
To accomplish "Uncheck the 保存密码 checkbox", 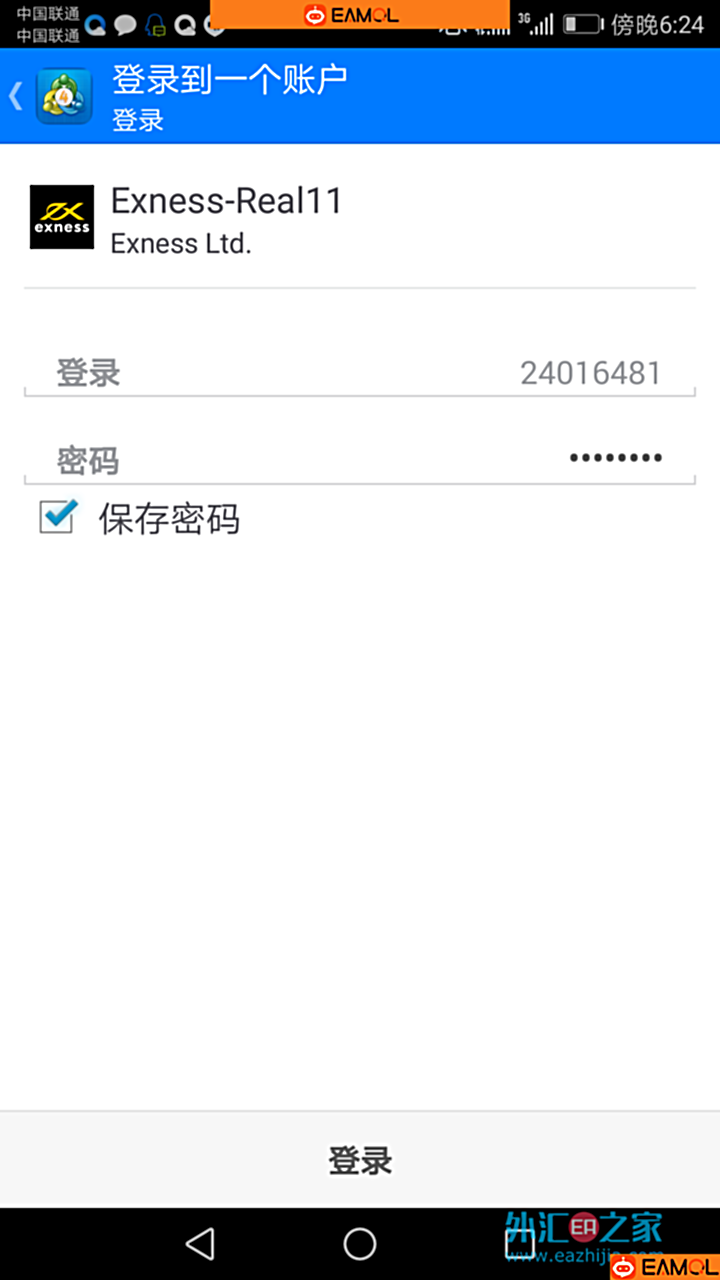I will click(57, 517).
